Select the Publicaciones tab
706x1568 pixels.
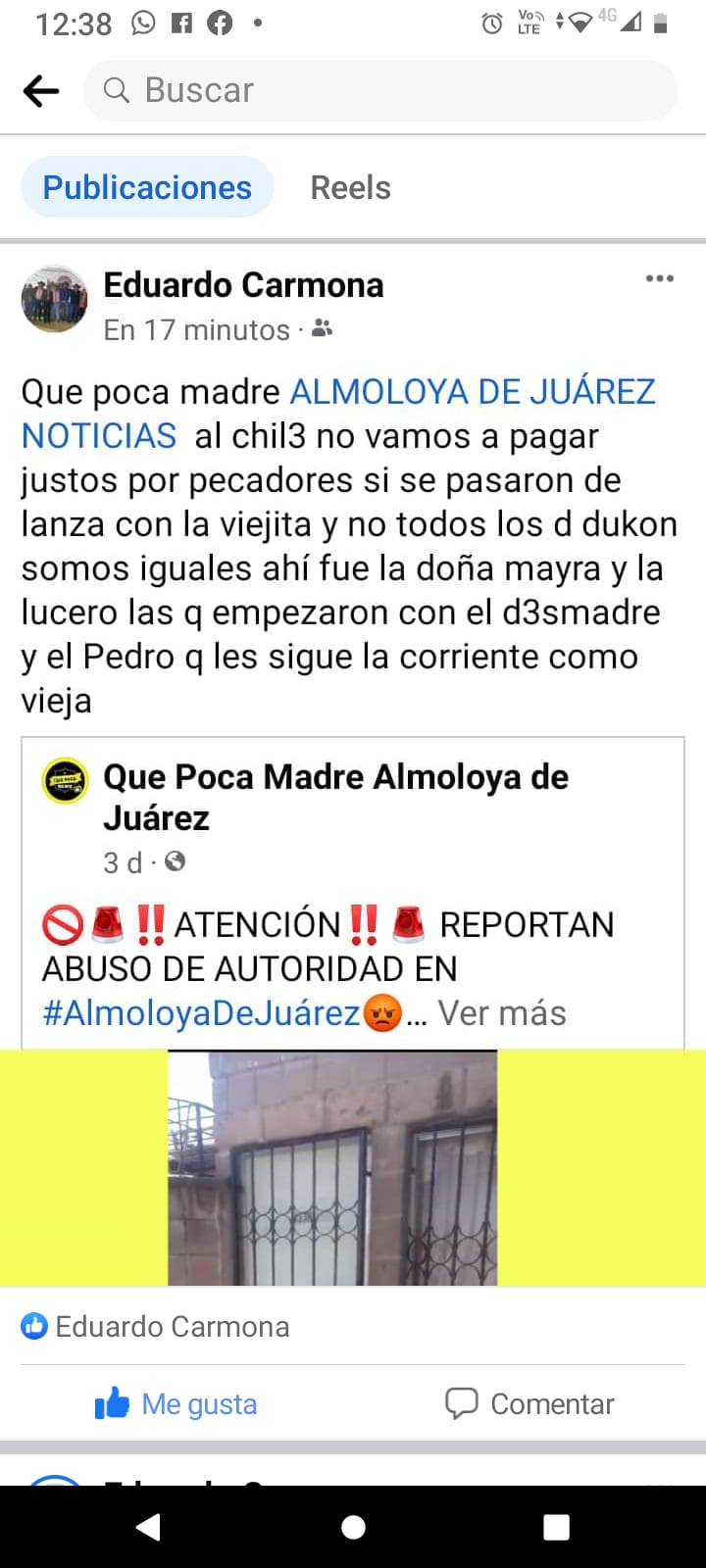[x=147, y=187]
